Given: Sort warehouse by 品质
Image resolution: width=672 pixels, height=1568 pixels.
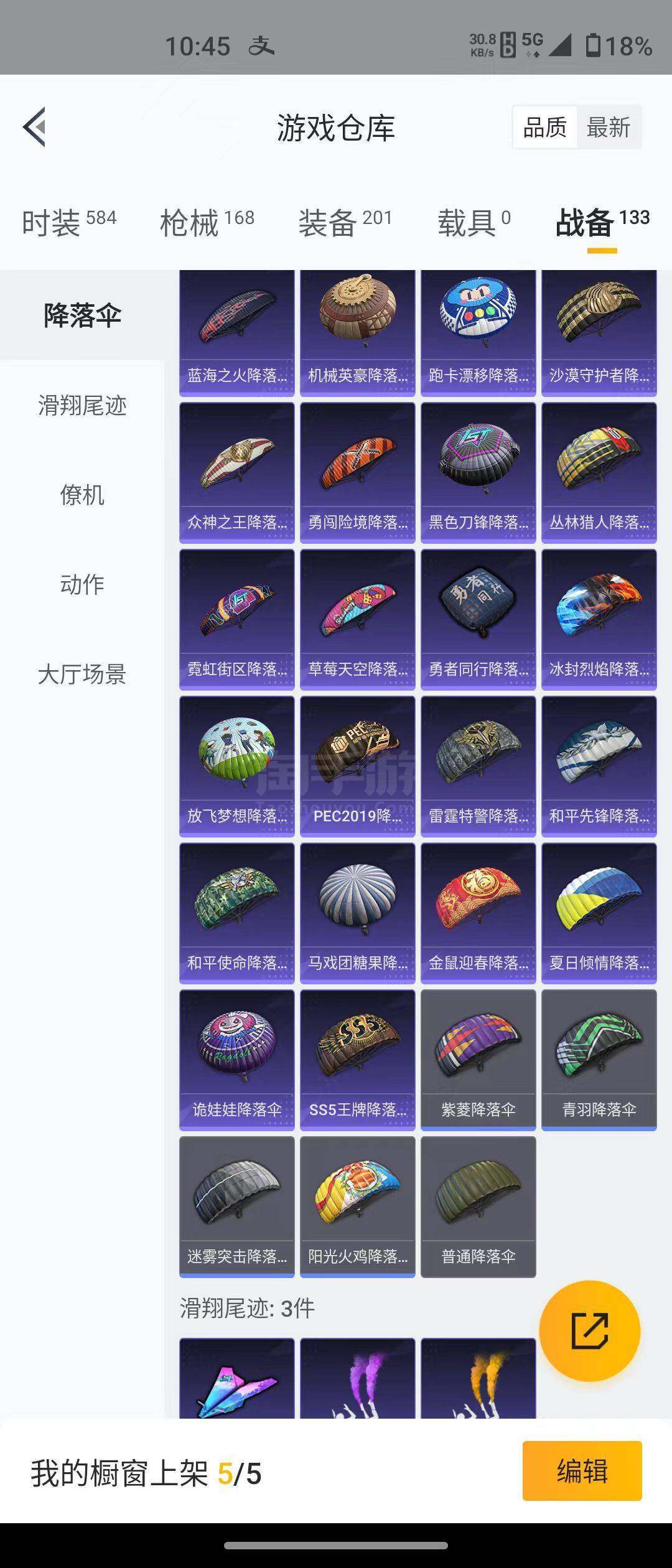Looking at the screenshot, I should click(x=545, y=128).
